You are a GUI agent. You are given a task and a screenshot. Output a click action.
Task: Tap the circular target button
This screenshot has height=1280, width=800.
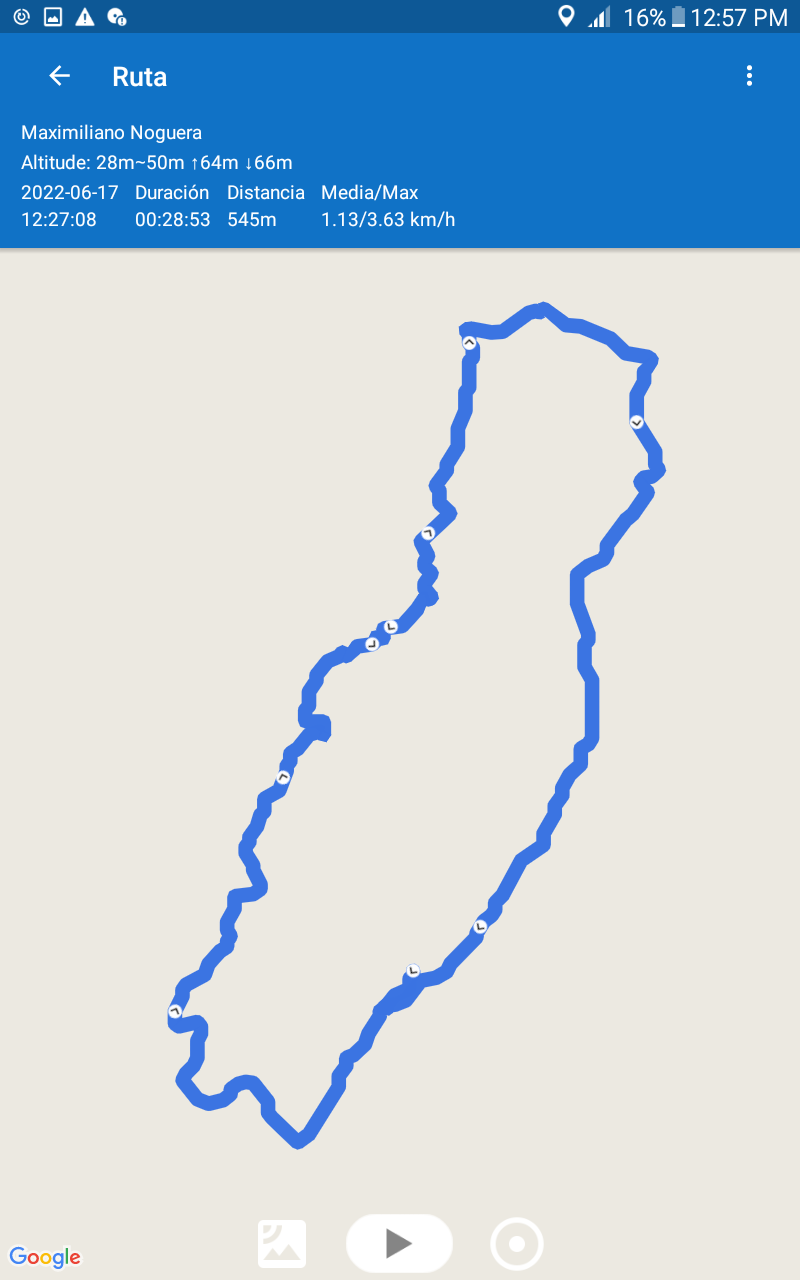point(517,1244)
